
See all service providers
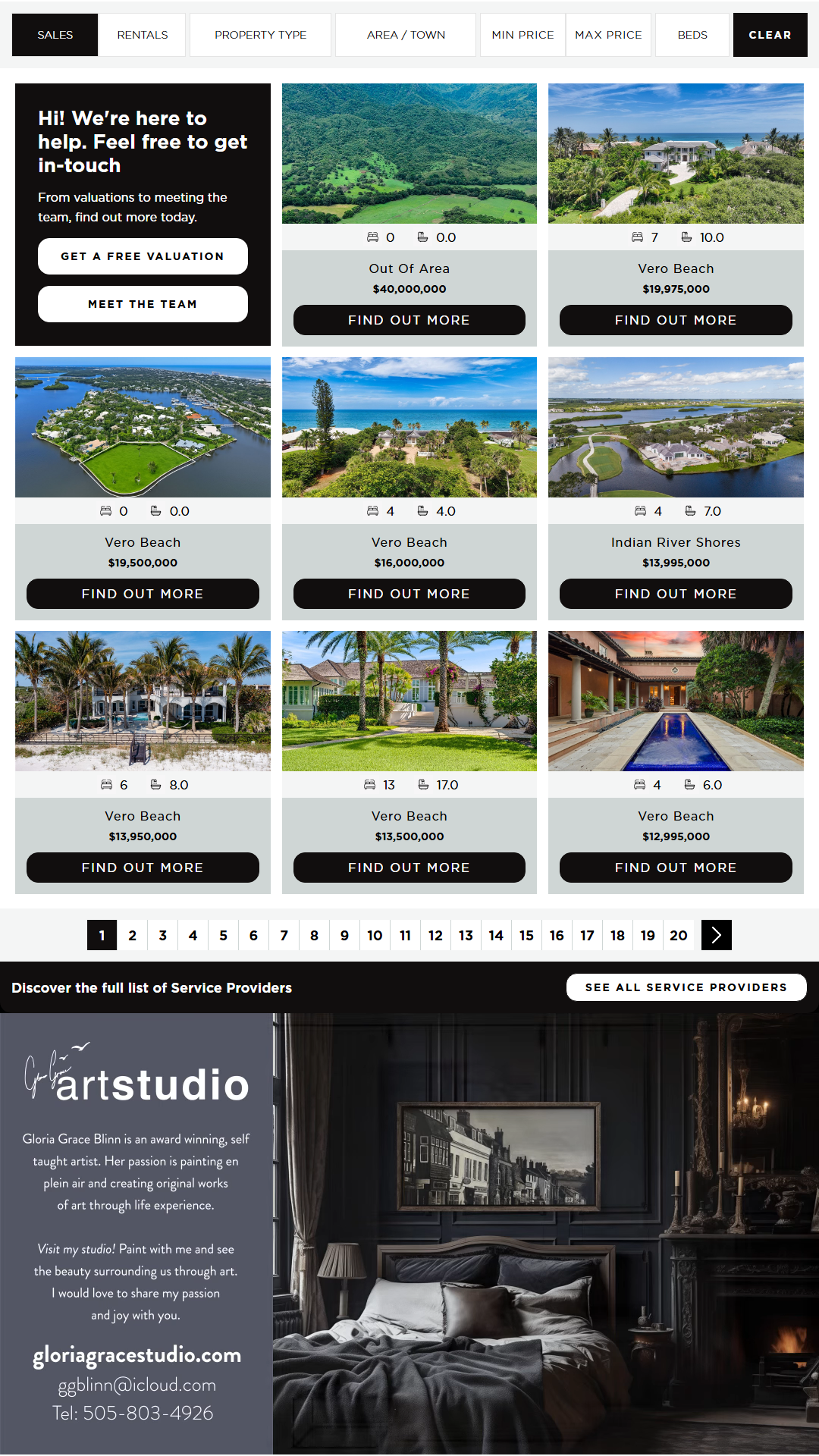[686, 987]
